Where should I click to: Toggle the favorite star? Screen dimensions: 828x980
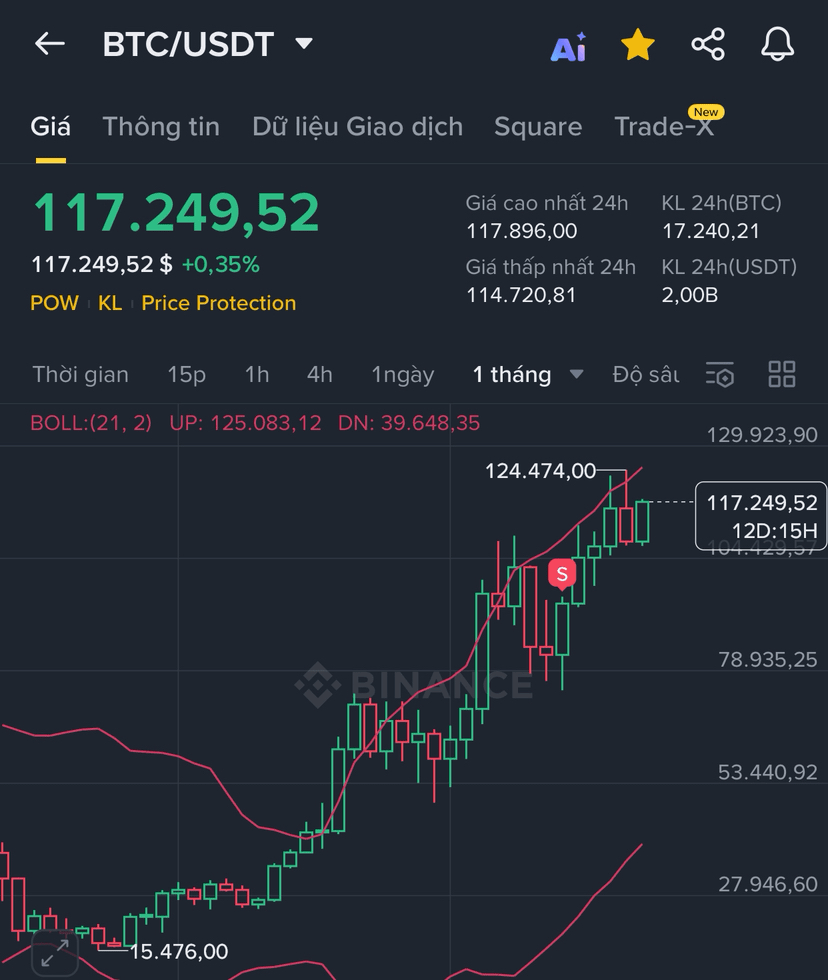click(x=637, y=45)
